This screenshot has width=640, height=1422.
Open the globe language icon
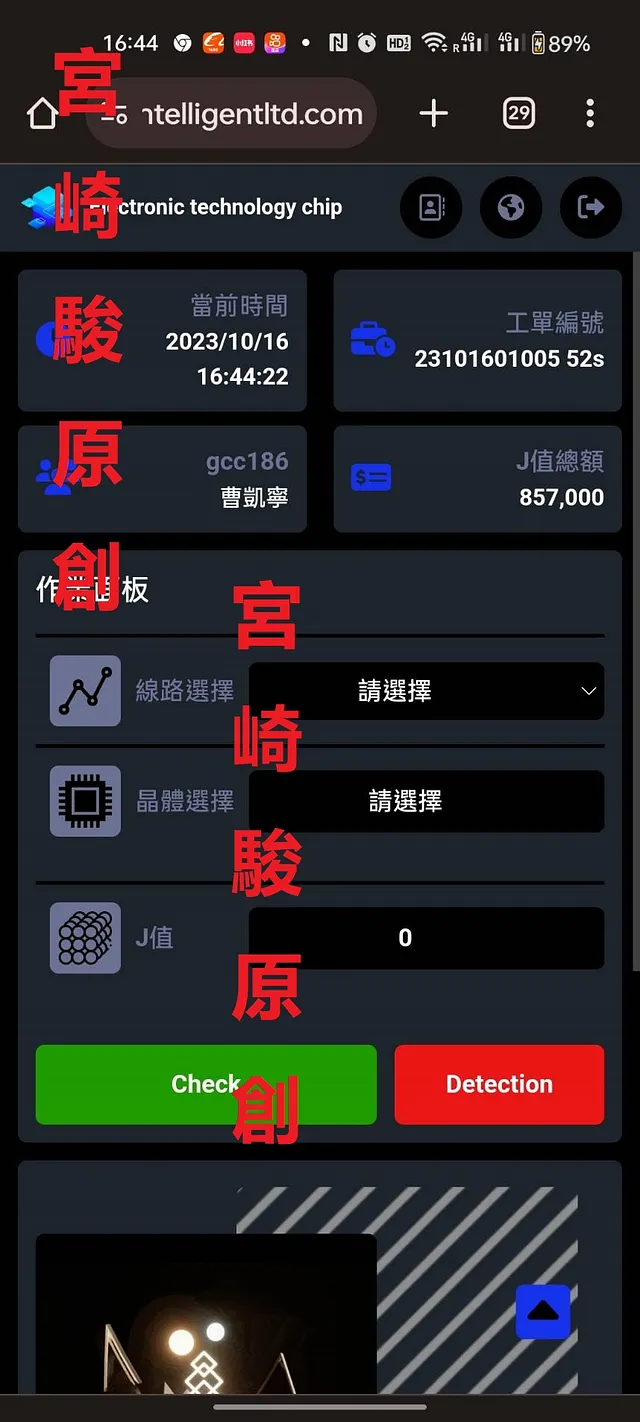point(511,207)
